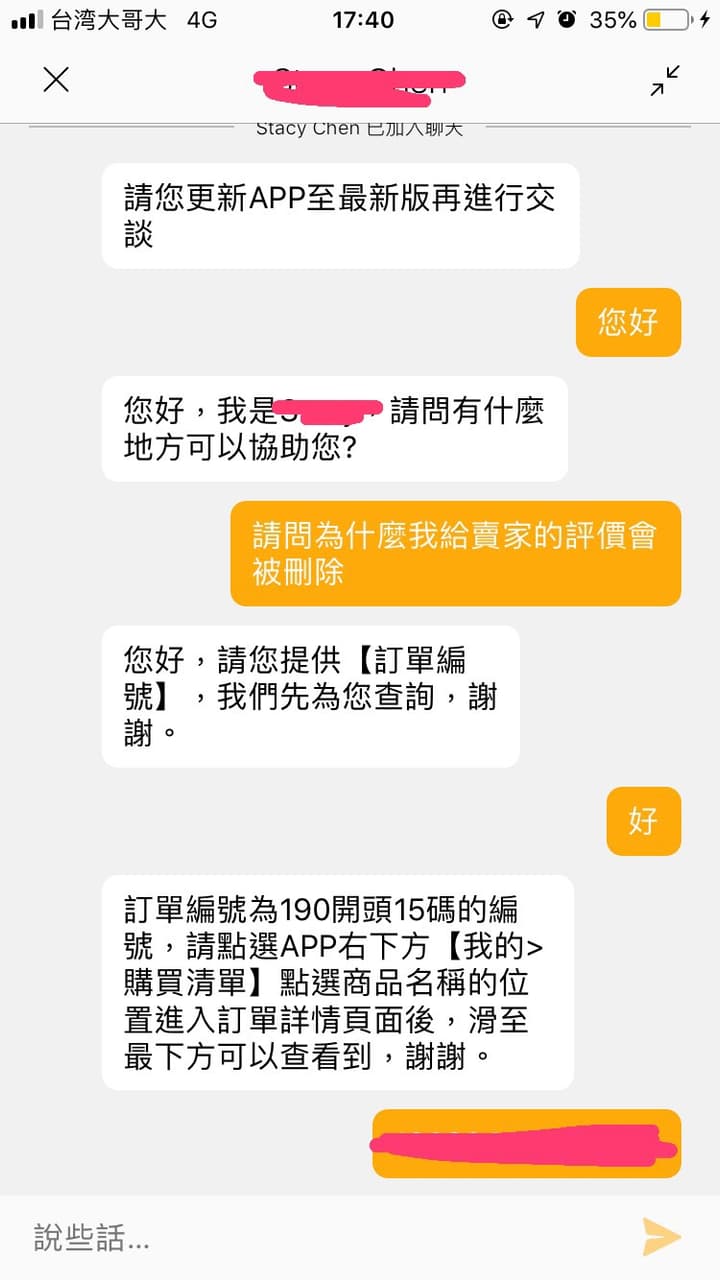Minimize the chat window
This screenshot has height=1280, width=720.
tap(665, 80)
